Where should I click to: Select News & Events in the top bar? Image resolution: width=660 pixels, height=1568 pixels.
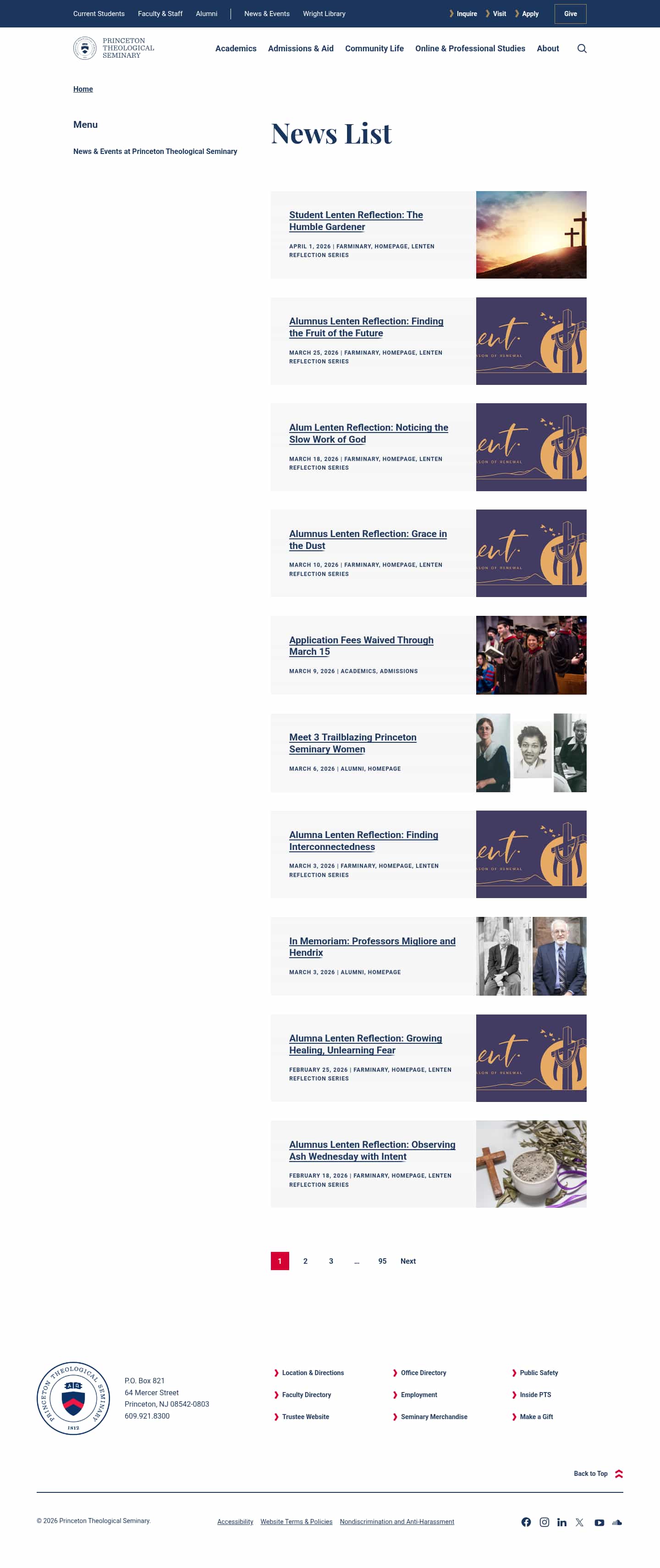coord(266,13)
